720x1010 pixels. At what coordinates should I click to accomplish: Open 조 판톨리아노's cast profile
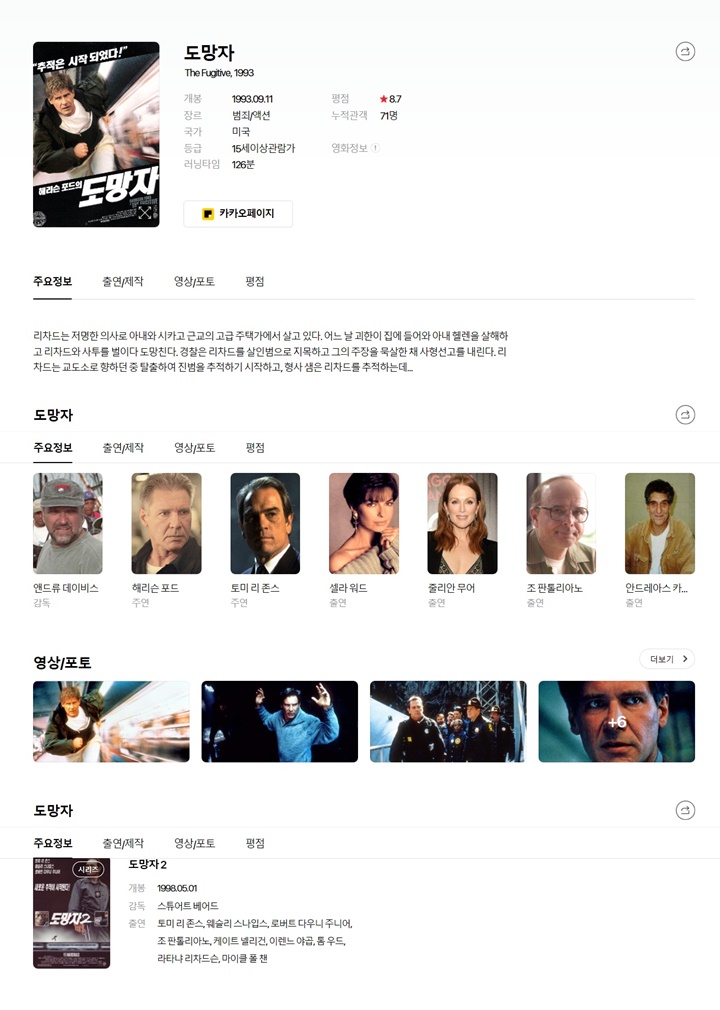pyautogui.click(x=561, y=524)
